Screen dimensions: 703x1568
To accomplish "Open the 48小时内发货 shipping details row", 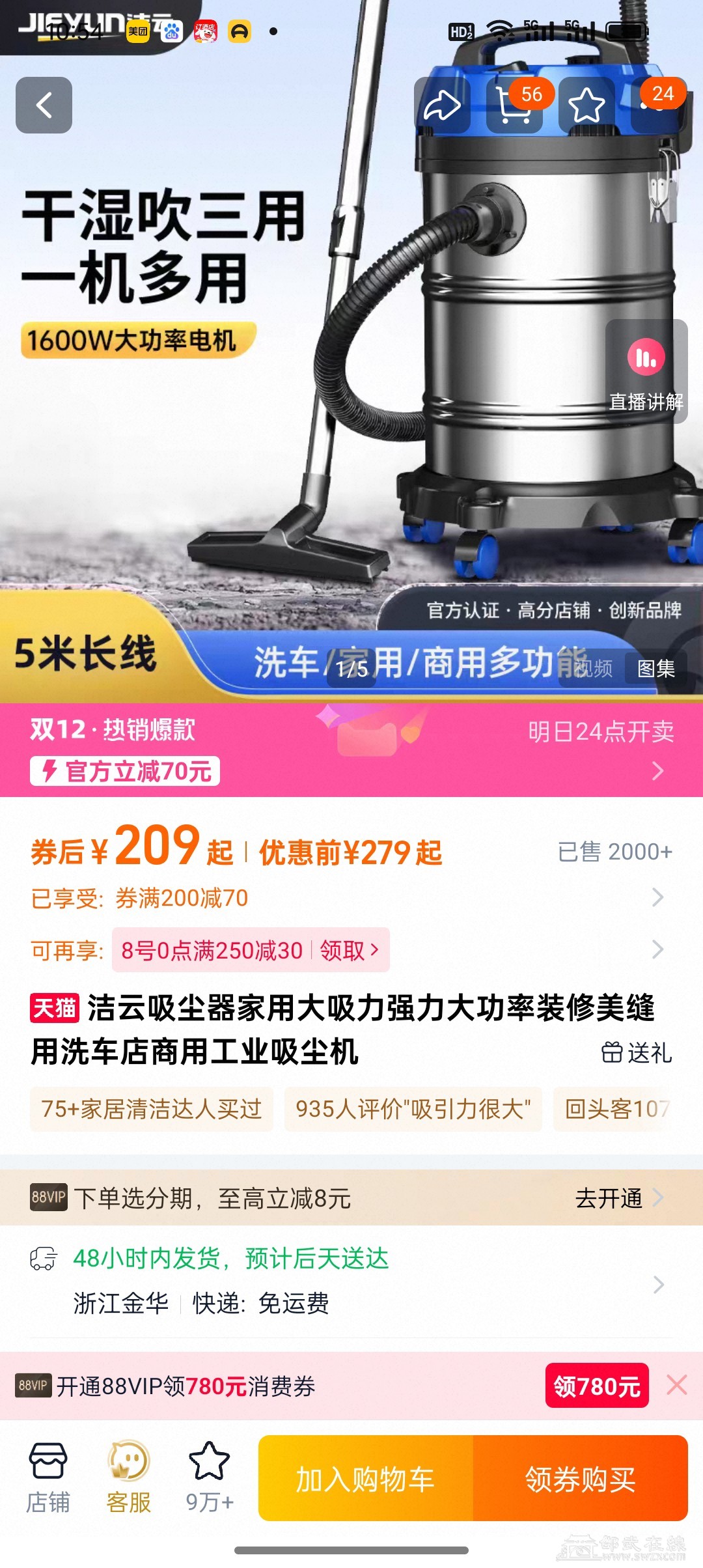I will 351,1281.
